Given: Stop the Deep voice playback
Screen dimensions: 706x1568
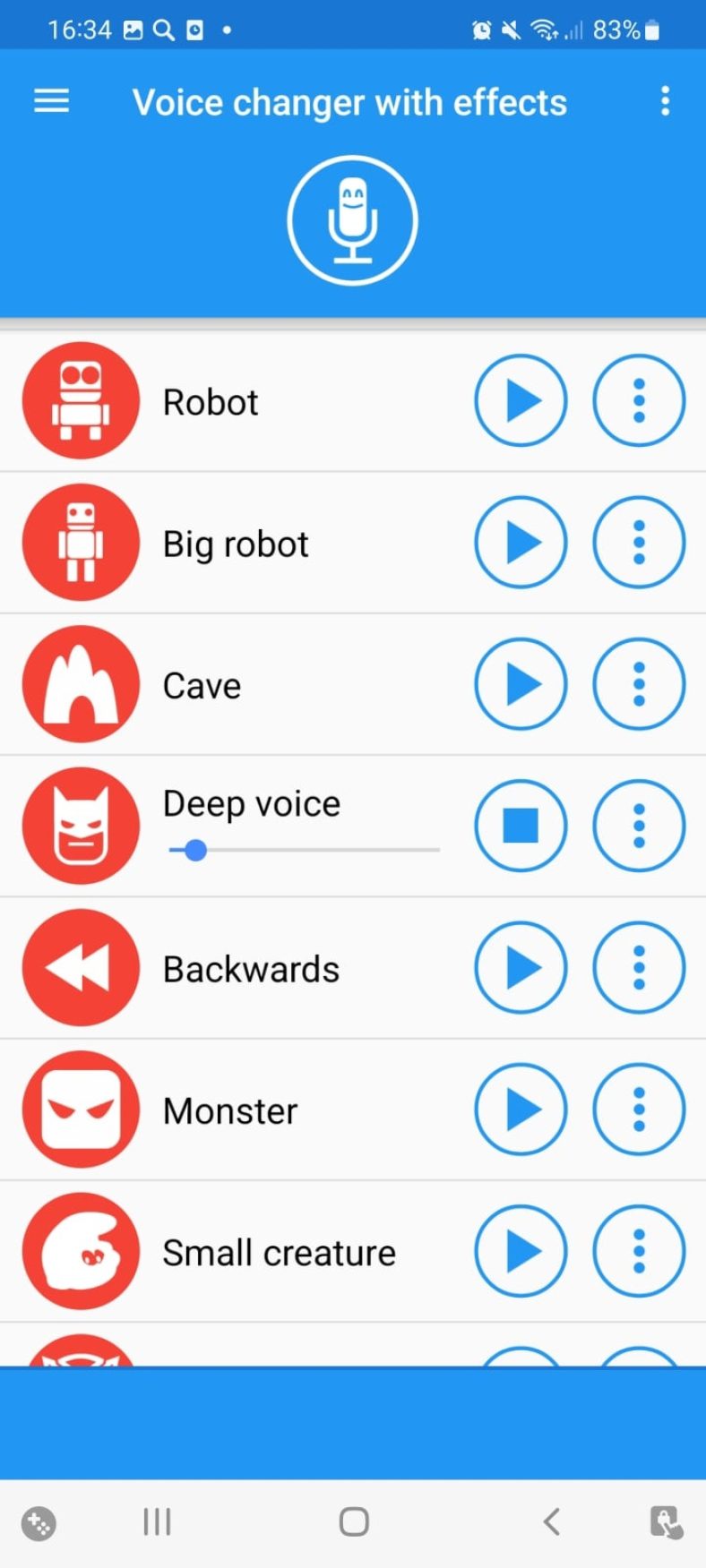Looking at the screenshot, I should [521, 825].
